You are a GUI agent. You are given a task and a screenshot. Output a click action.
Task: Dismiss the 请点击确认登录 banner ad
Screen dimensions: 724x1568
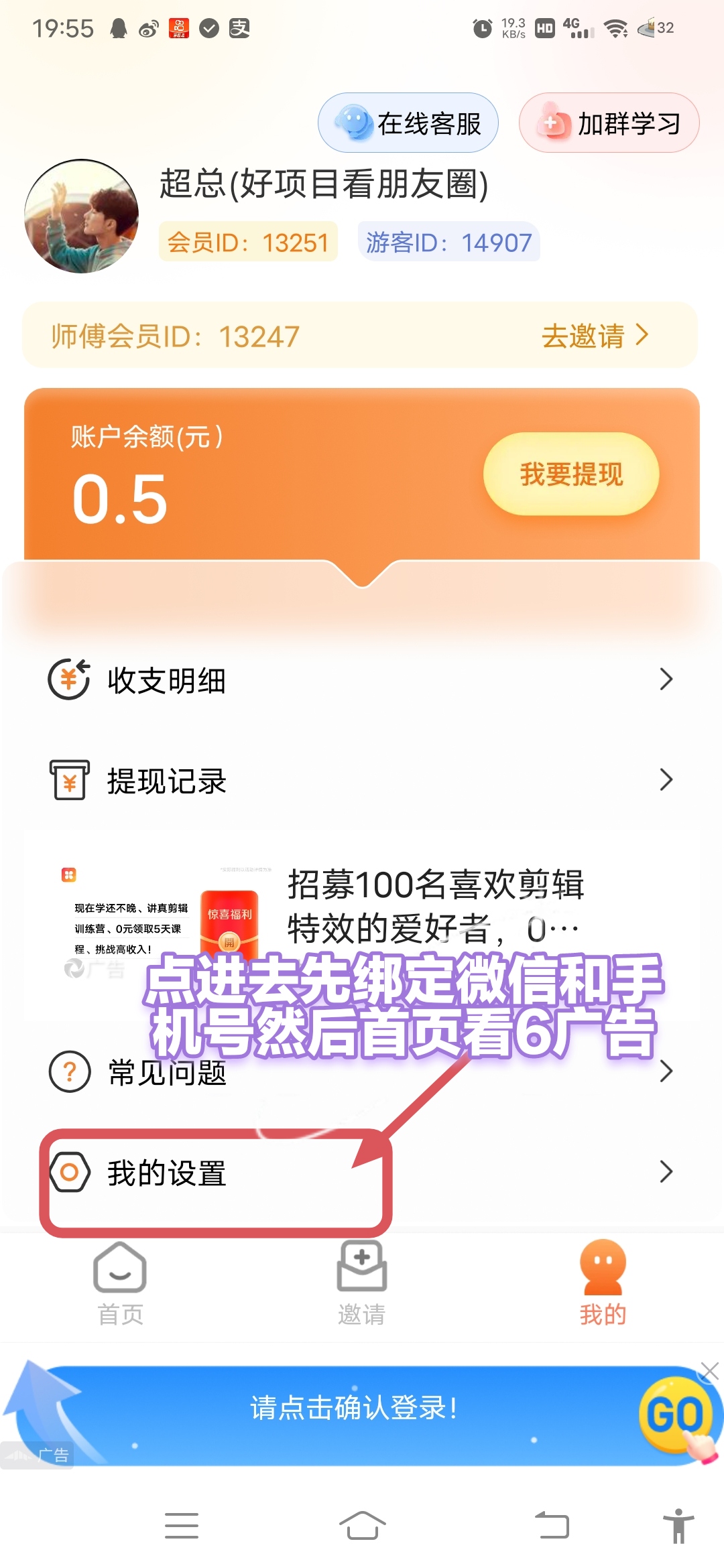pyautogui.click(x=709, y=1372)
